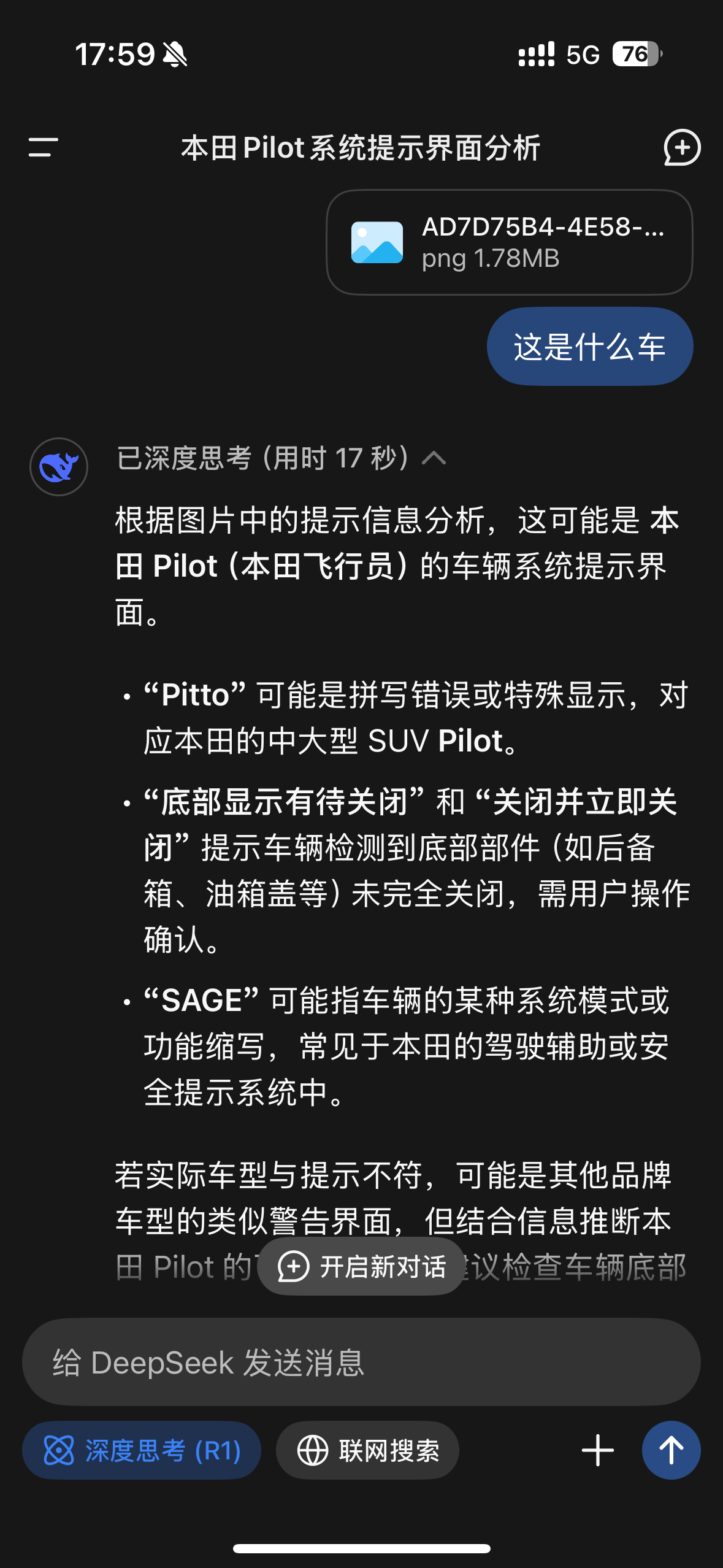Select the conversation title 本田Pilot系统提示界面分析

tap(359, 148)
